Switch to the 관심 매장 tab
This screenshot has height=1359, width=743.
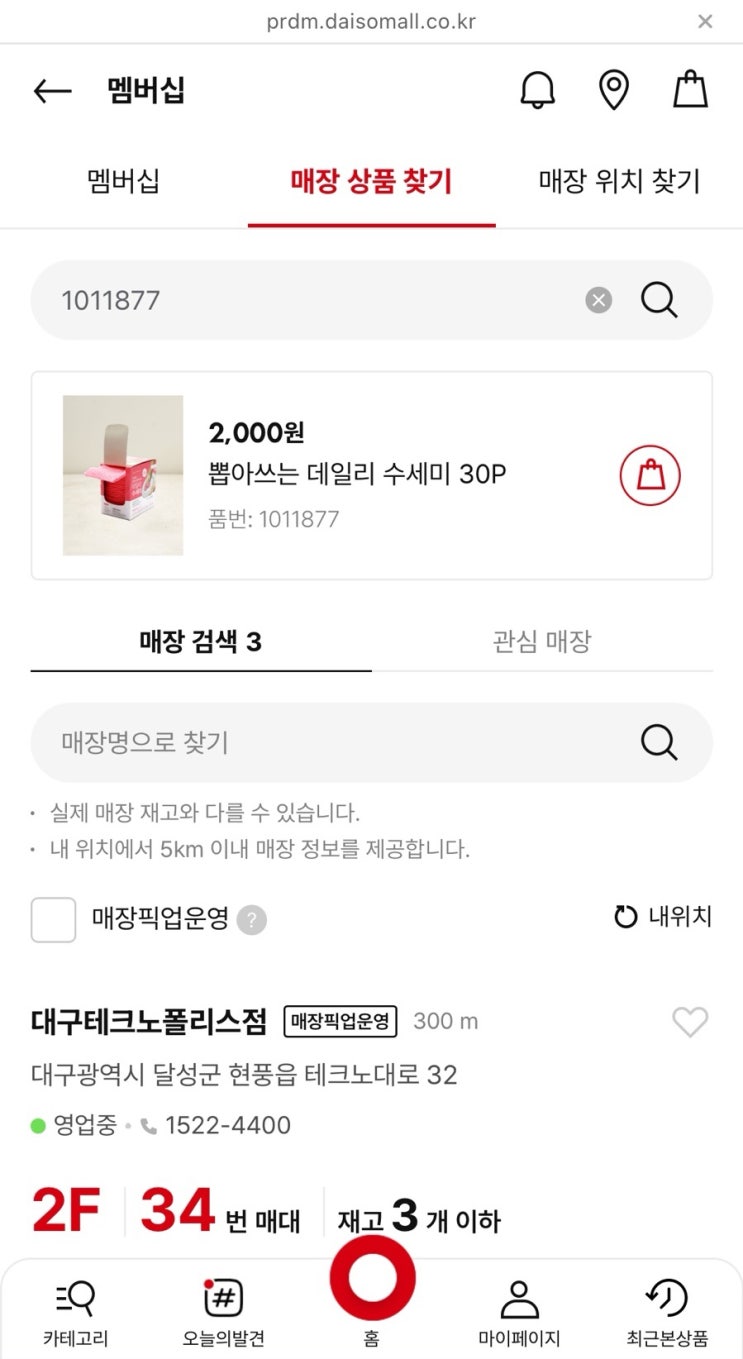tap(542, 641)
